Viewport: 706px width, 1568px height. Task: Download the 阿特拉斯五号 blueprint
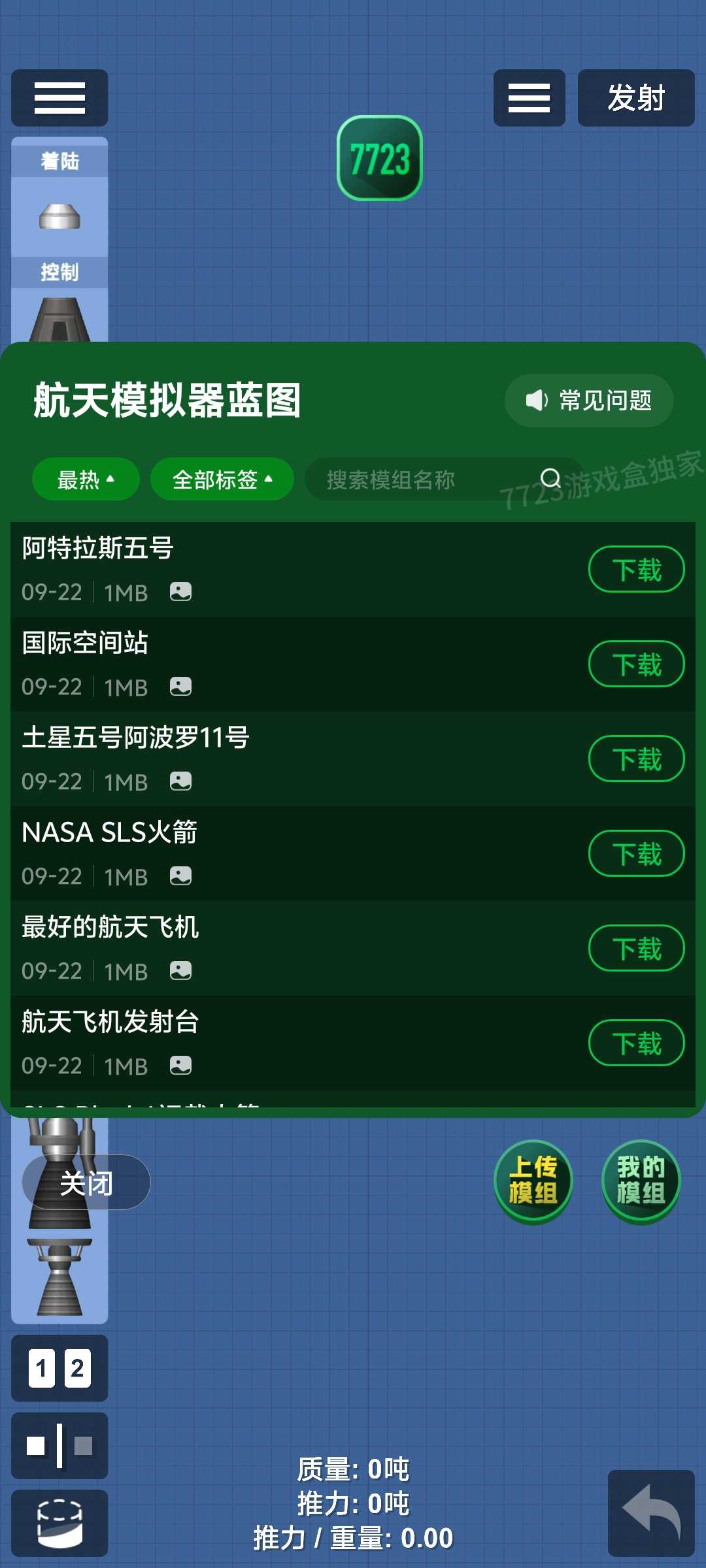(636, 569)
